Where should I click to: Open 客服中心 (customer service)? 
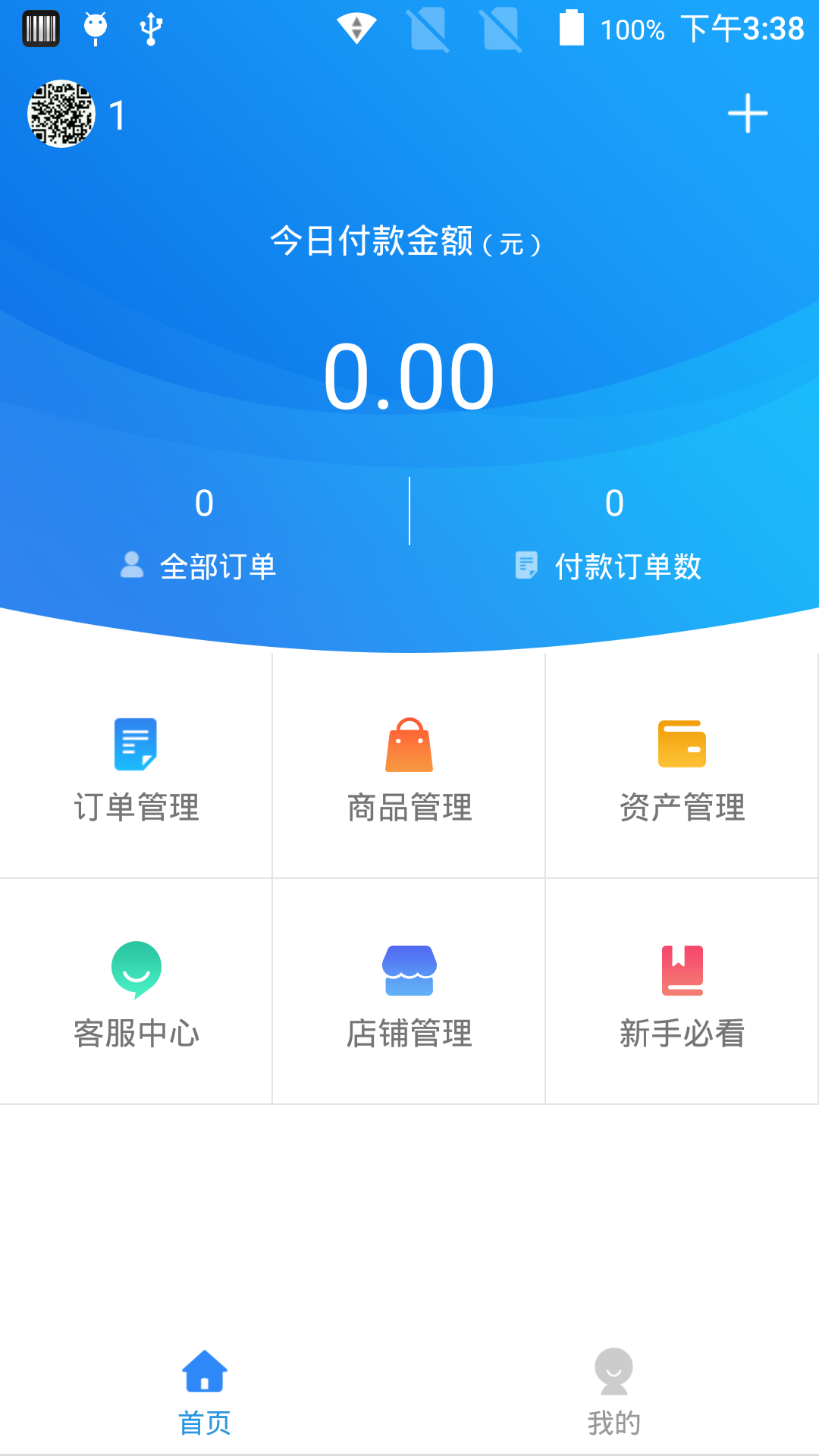tap(136, 992)
